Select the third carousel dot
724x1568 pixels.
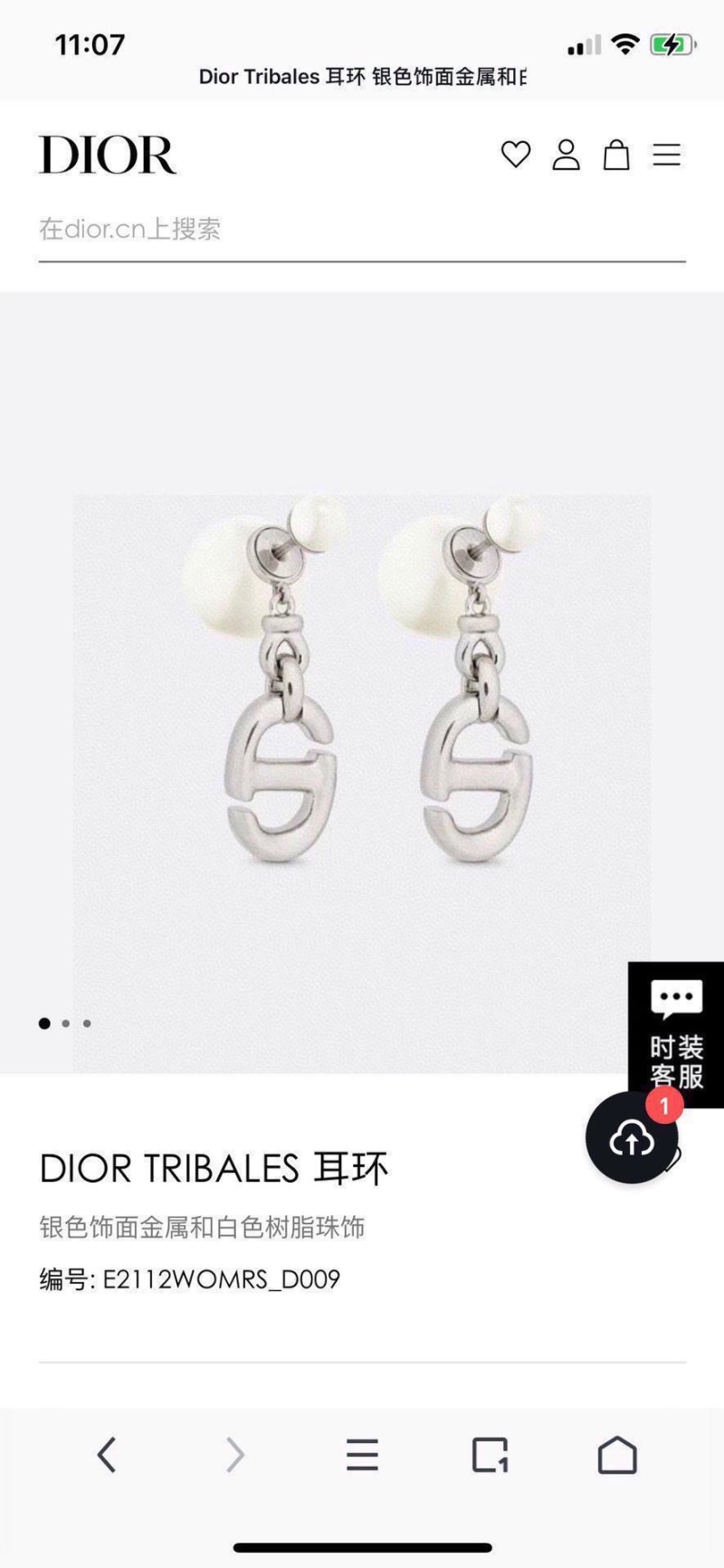point(87,1023)
